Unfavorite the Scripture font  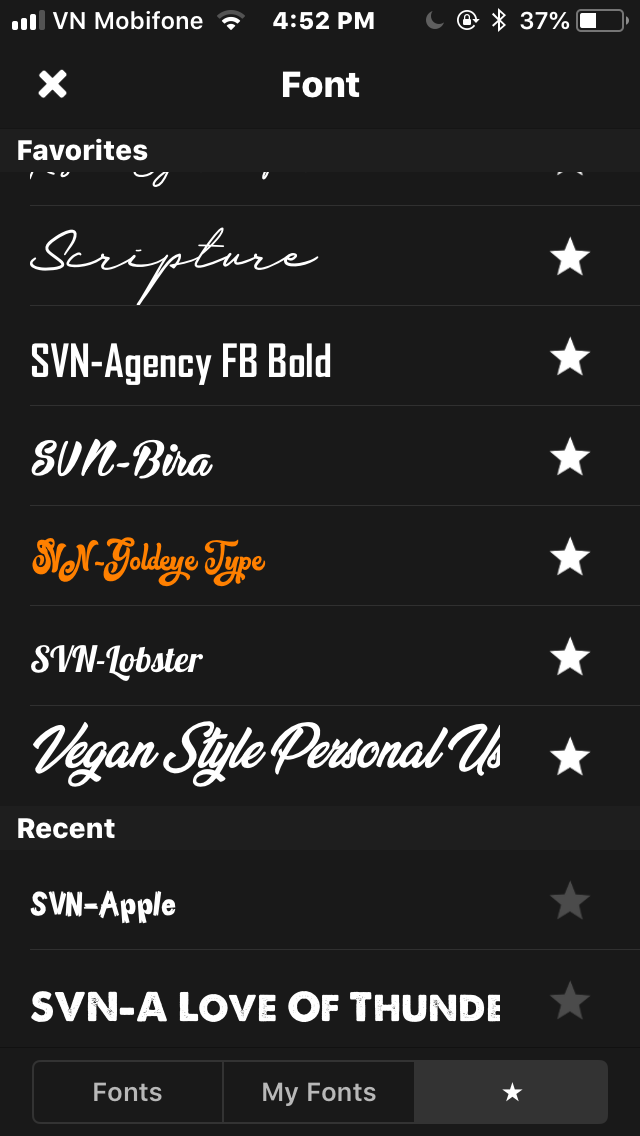(x=570, y=258)
